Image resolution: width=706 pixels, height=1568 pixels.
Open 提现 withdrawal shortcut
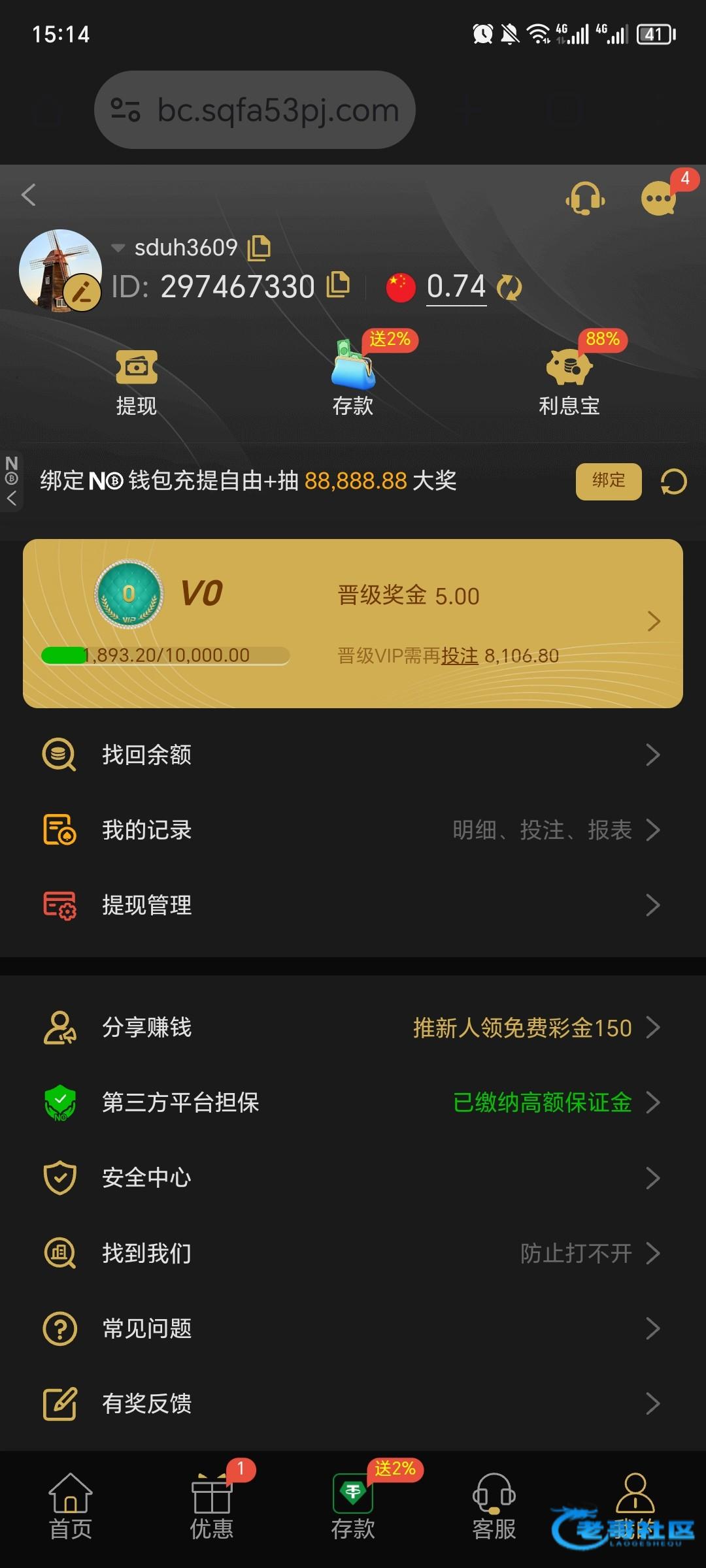[x=136, y=382]
